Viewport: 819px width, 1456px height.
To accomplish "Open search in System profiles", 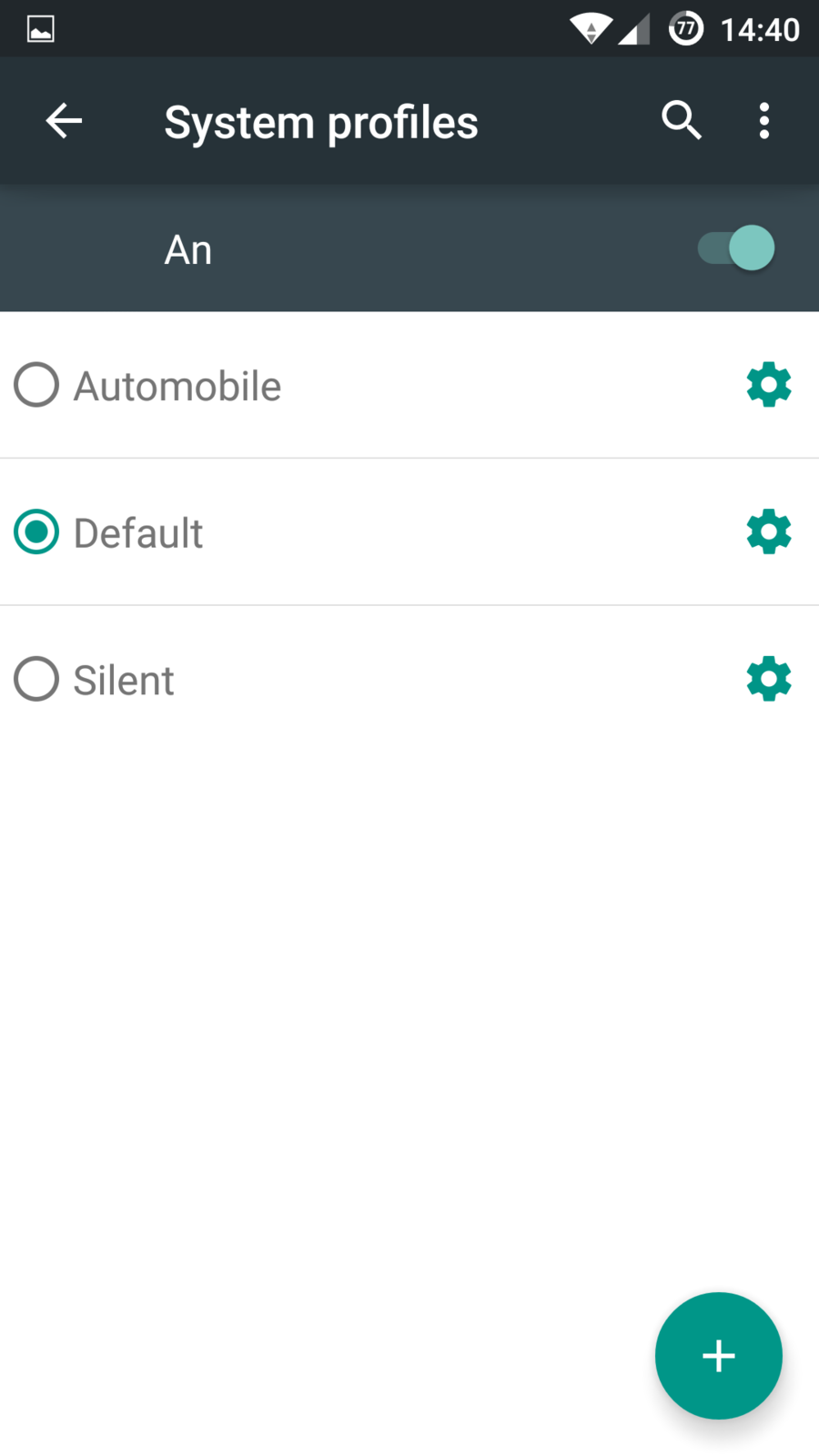I will point(681,121).
